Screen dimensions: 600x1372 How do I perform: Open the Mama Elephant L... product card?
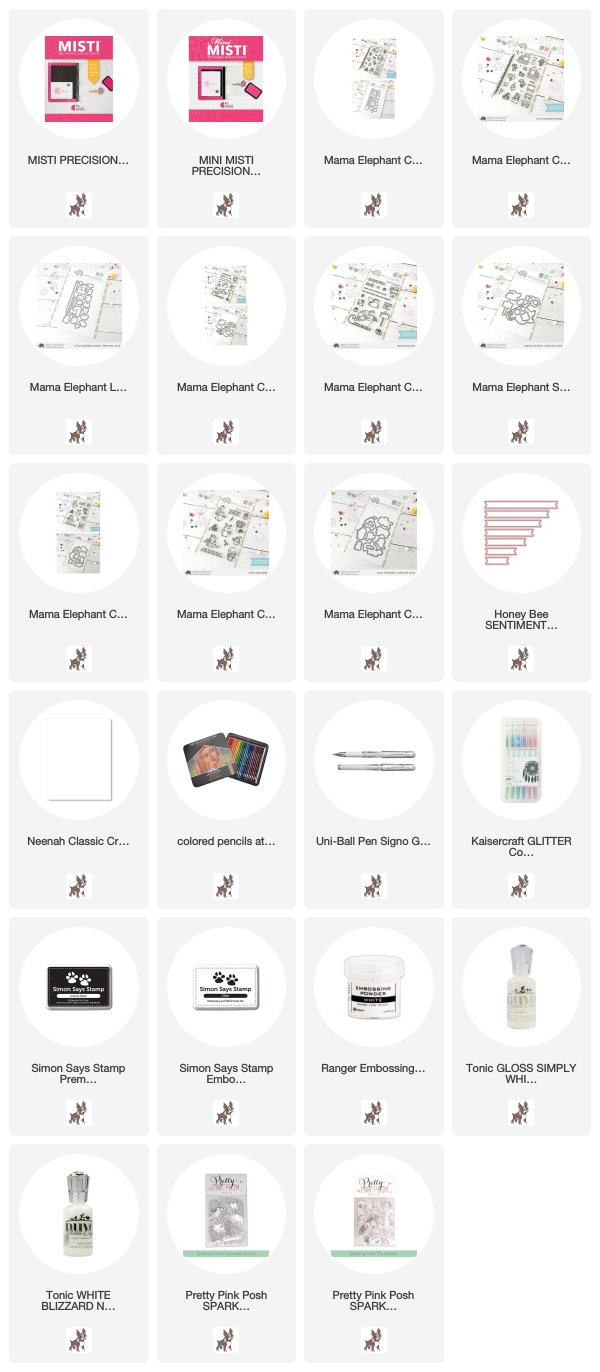79,345
